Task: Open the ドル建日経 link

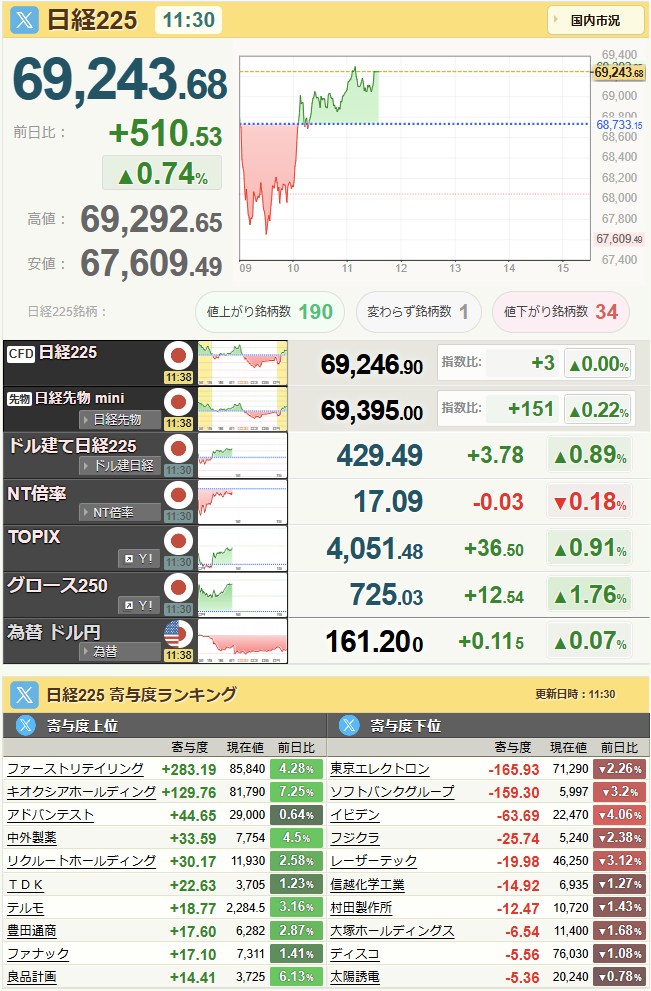Action: pos(119,466)
